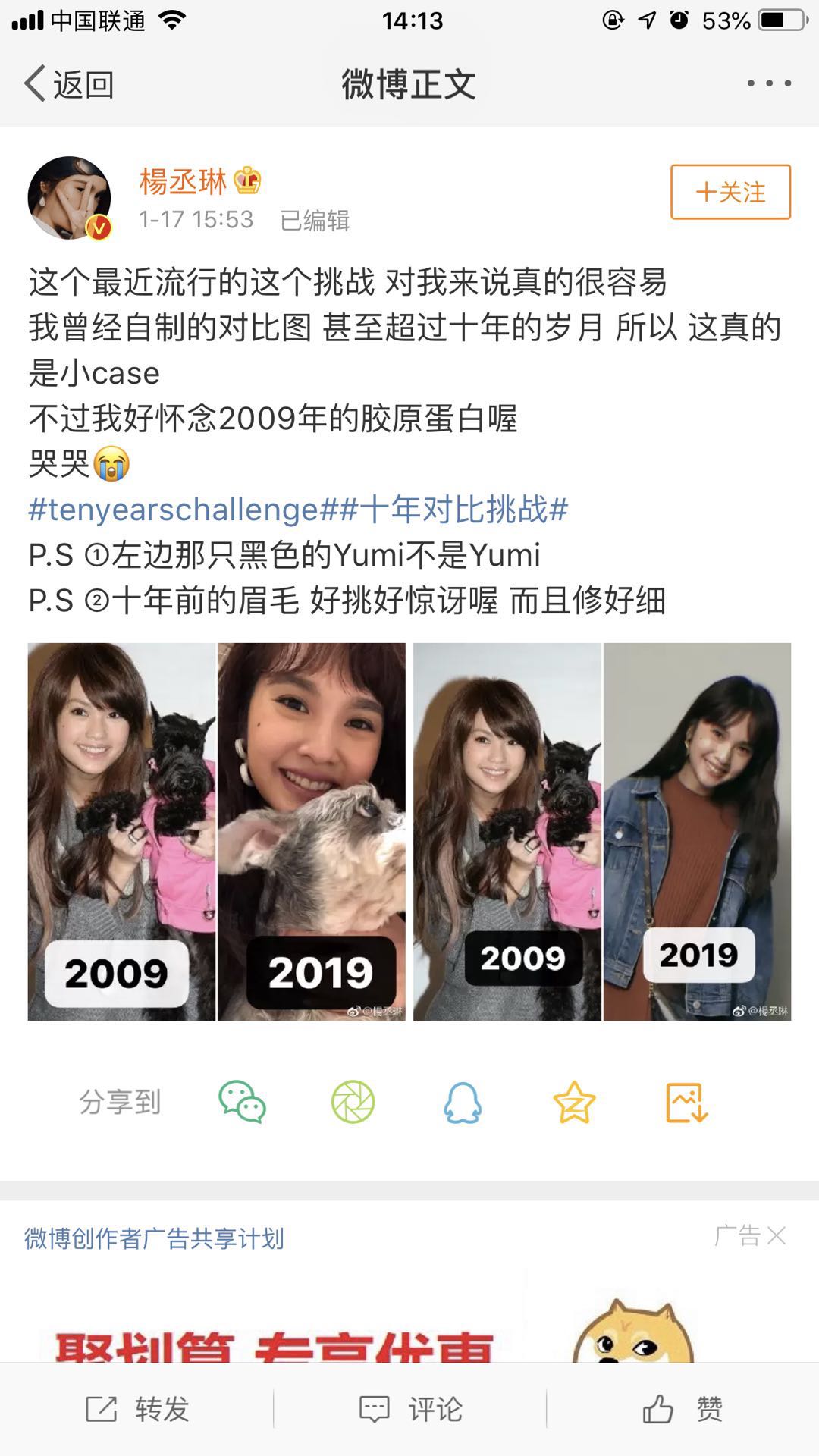This screenshot has width=819, height=1456.
Task: Share to Qzone via the star icon
Action: [x=574, y=1102]
